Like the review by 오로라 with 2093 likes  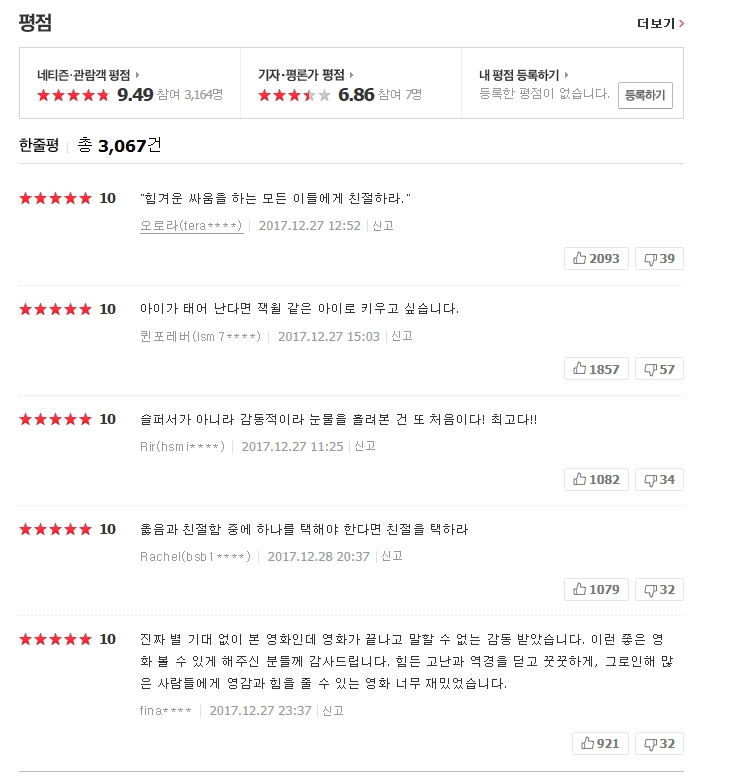point(597,258)
